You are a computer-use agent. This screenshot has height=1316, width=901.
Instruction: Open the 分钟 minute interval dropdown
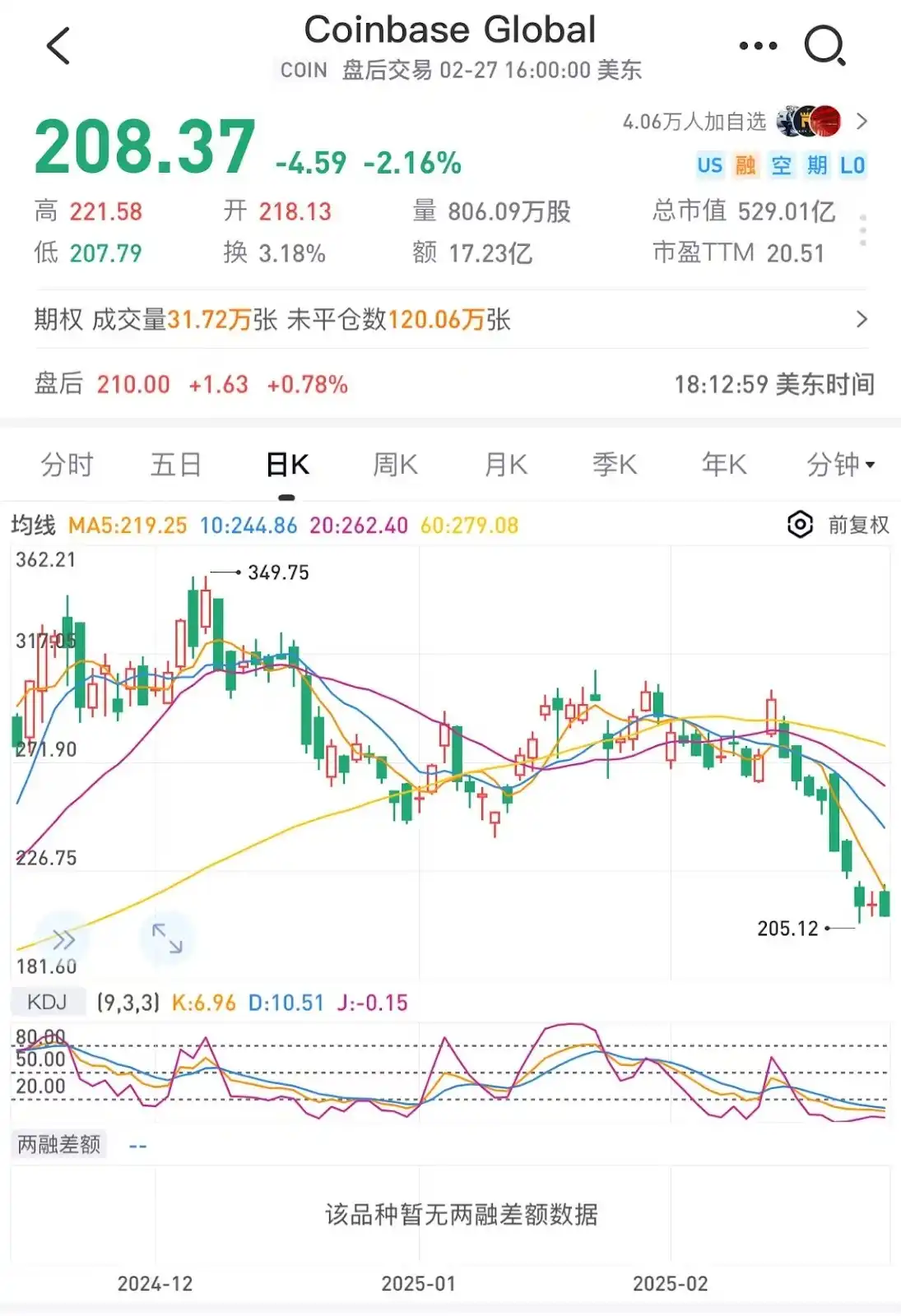840,465
